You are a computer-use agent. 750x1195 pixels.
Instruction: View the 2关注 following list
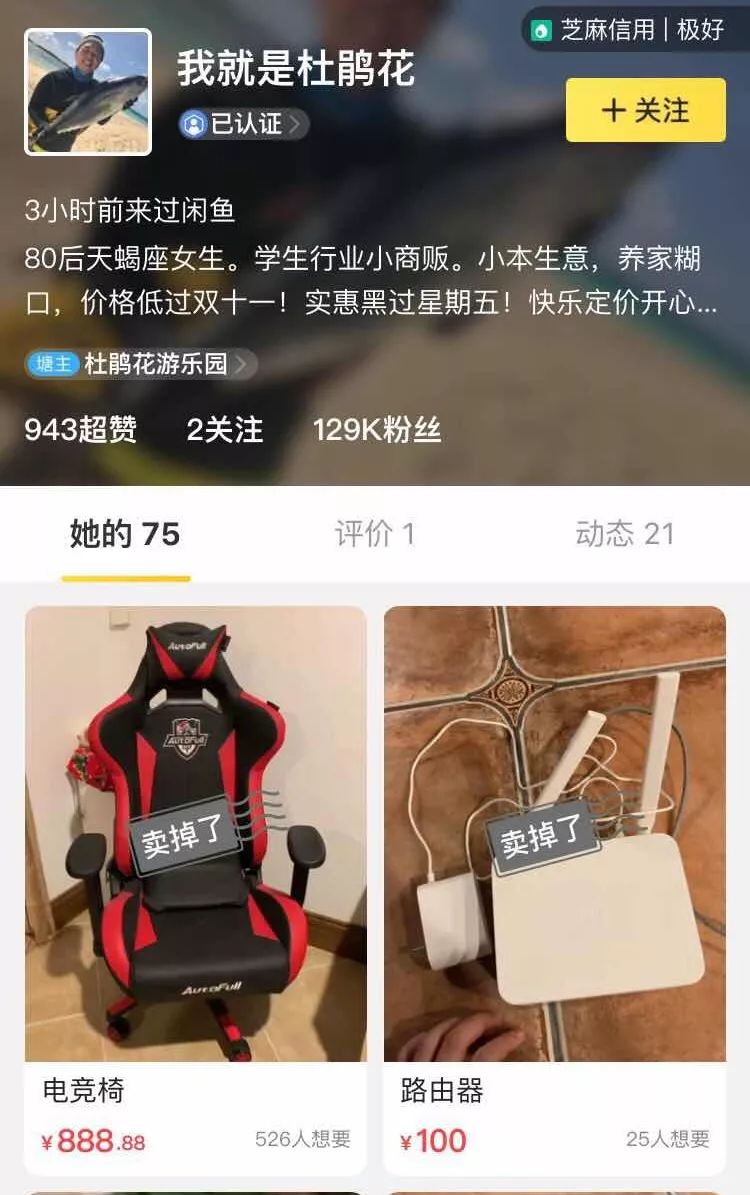pyautogui.click(x=224, y=430)
